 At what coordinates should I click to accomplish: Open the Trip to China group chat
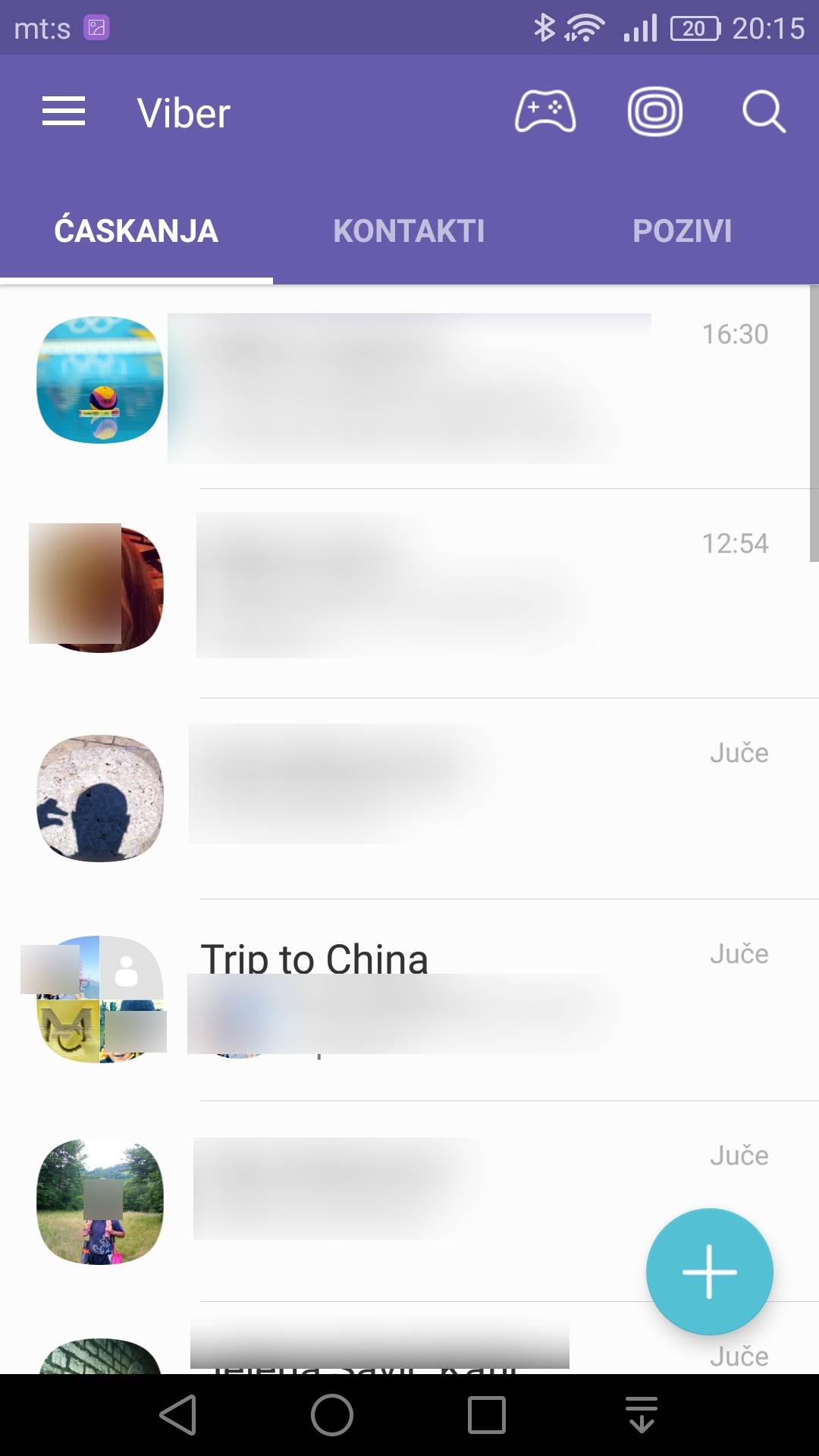(x=409, y=997)
